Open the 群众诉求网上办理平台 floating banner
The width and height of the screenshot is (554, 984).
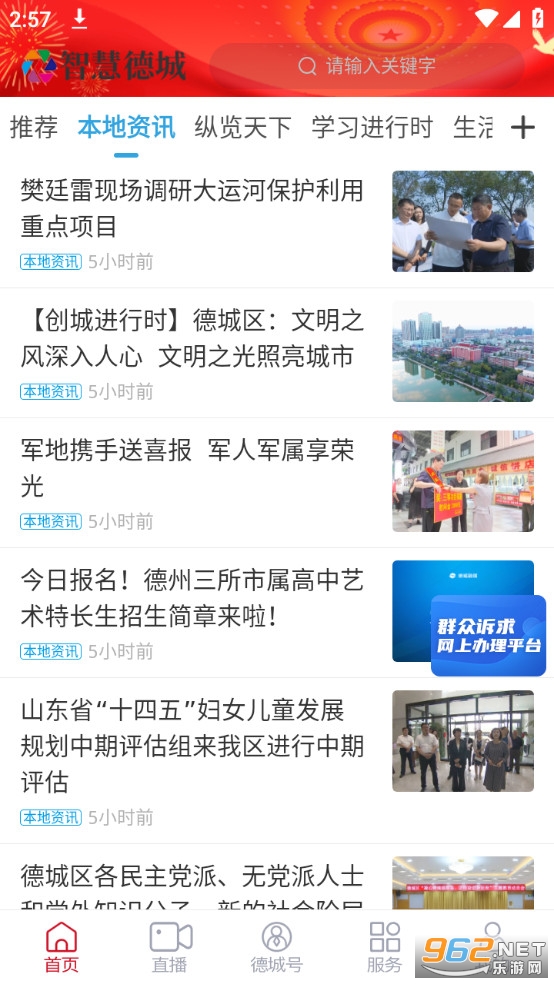489,636
